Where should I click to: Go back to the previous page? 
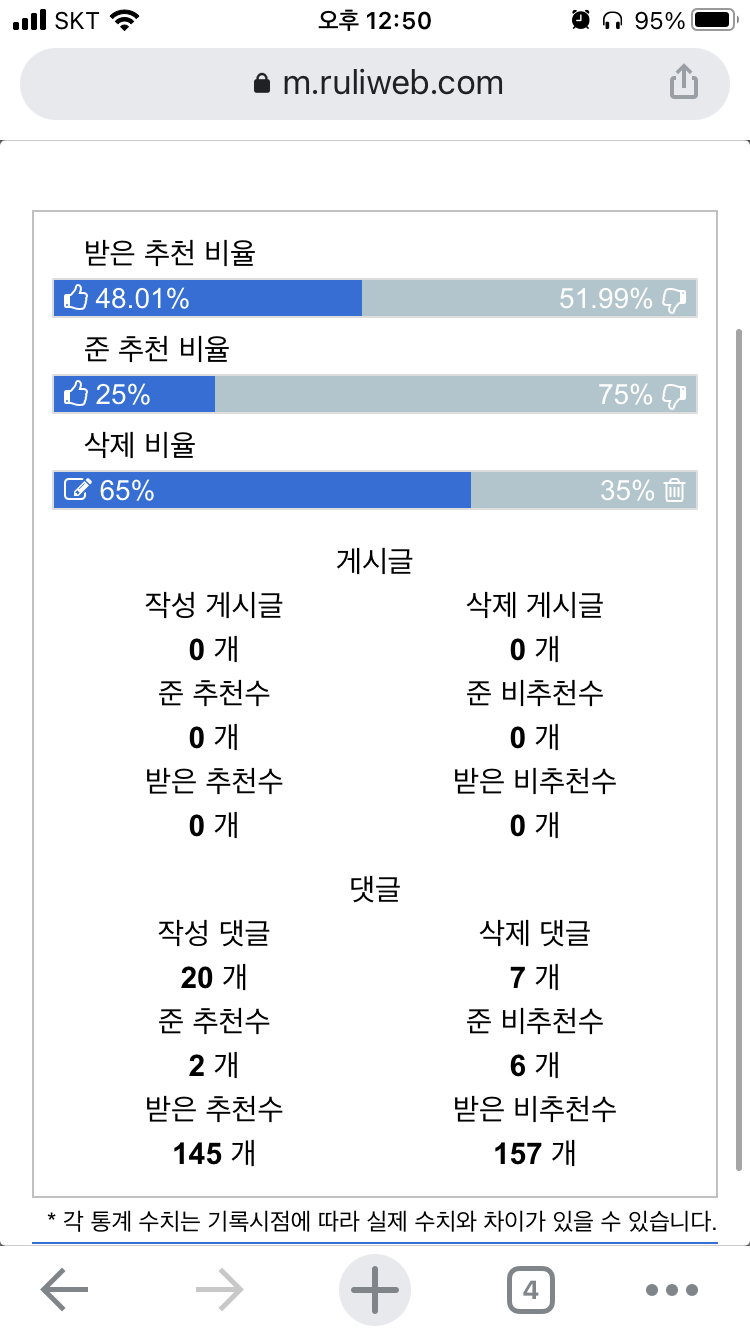[64, 1290]
